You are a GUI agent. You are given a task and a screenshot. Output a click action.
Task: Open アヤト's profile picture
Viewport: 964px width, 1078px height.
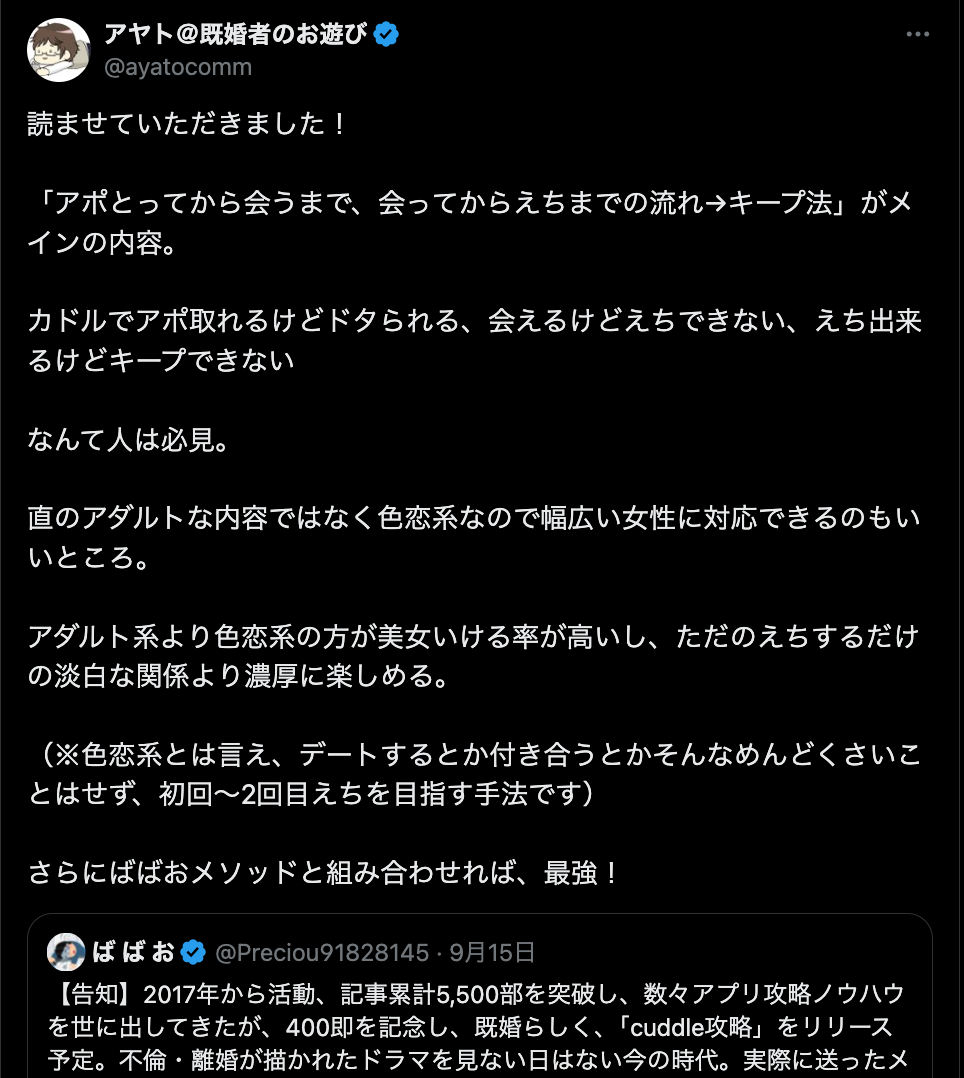59,50
